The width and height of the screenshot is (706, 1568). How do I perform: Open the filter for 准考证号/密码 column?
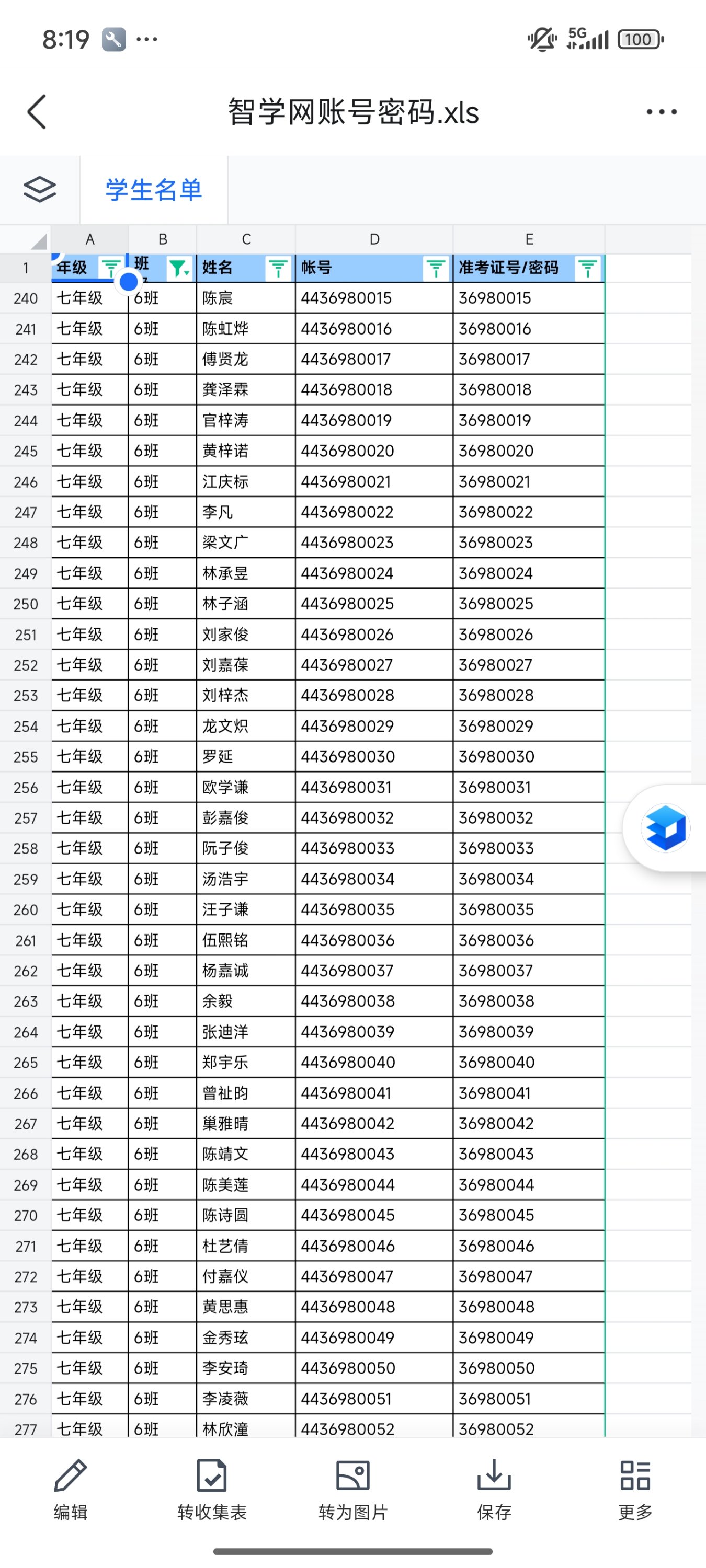pos(588,269)
